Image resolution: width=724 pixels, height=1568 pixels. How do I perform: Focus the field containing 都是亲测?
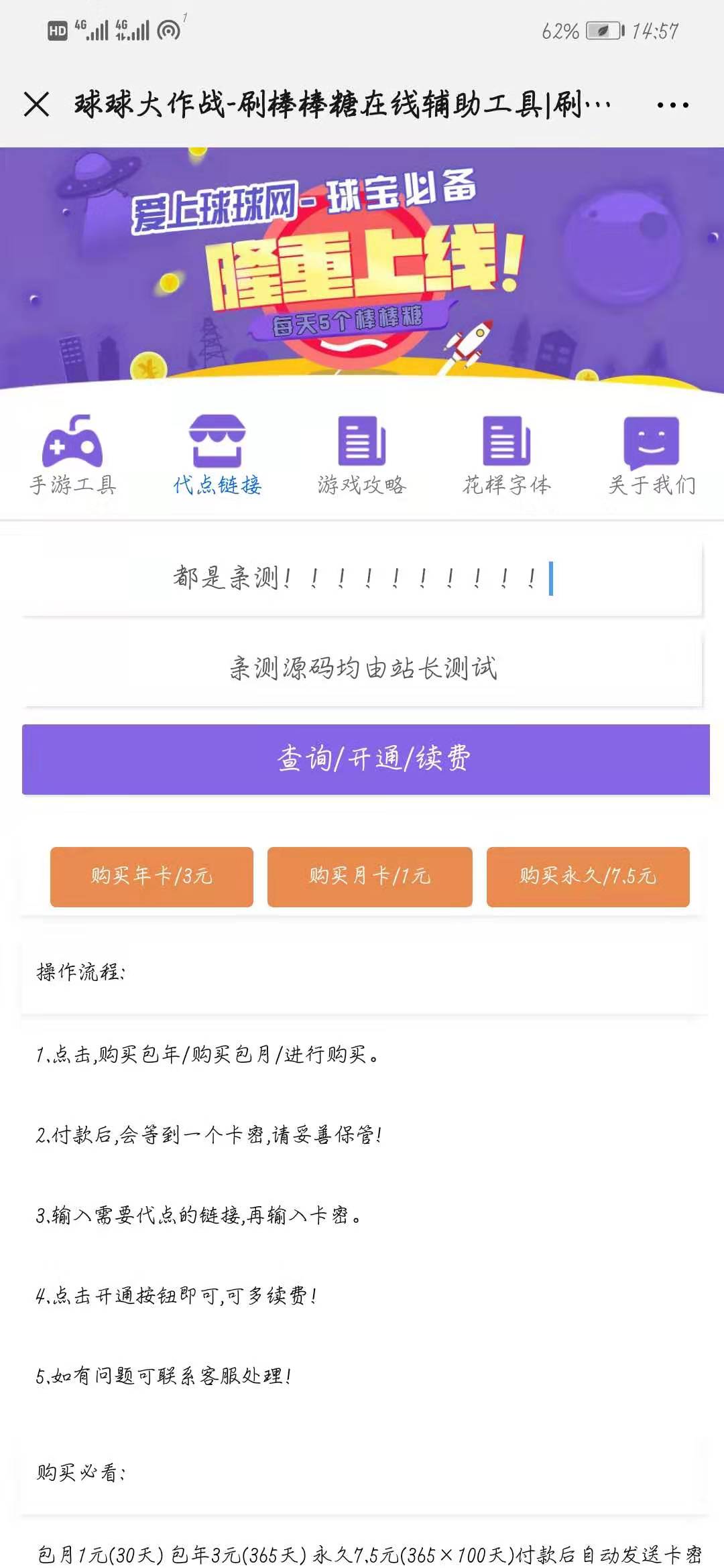(362, 578)
